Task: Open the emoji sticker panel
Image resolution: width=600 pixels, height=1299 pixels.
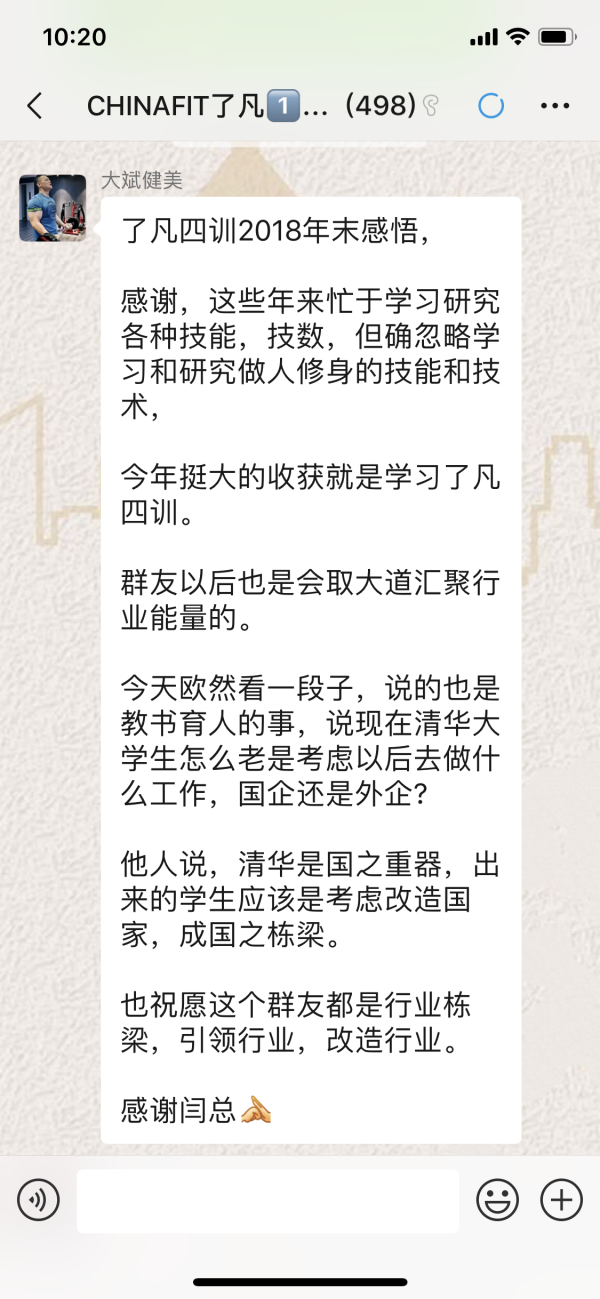Action: coord(497,1199)
